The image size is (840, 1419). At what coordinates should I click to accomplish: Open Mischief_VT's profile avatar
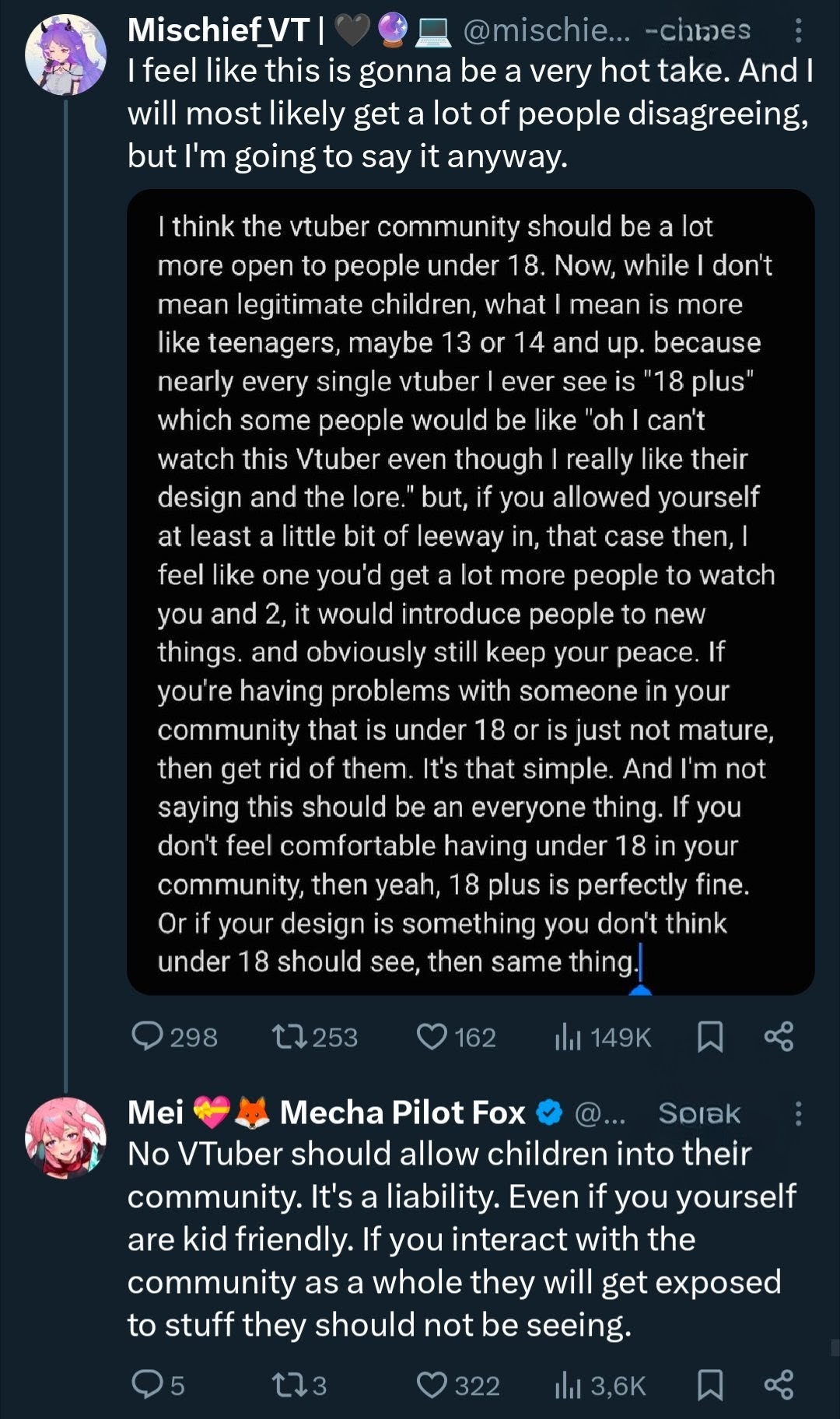[65, 55]
